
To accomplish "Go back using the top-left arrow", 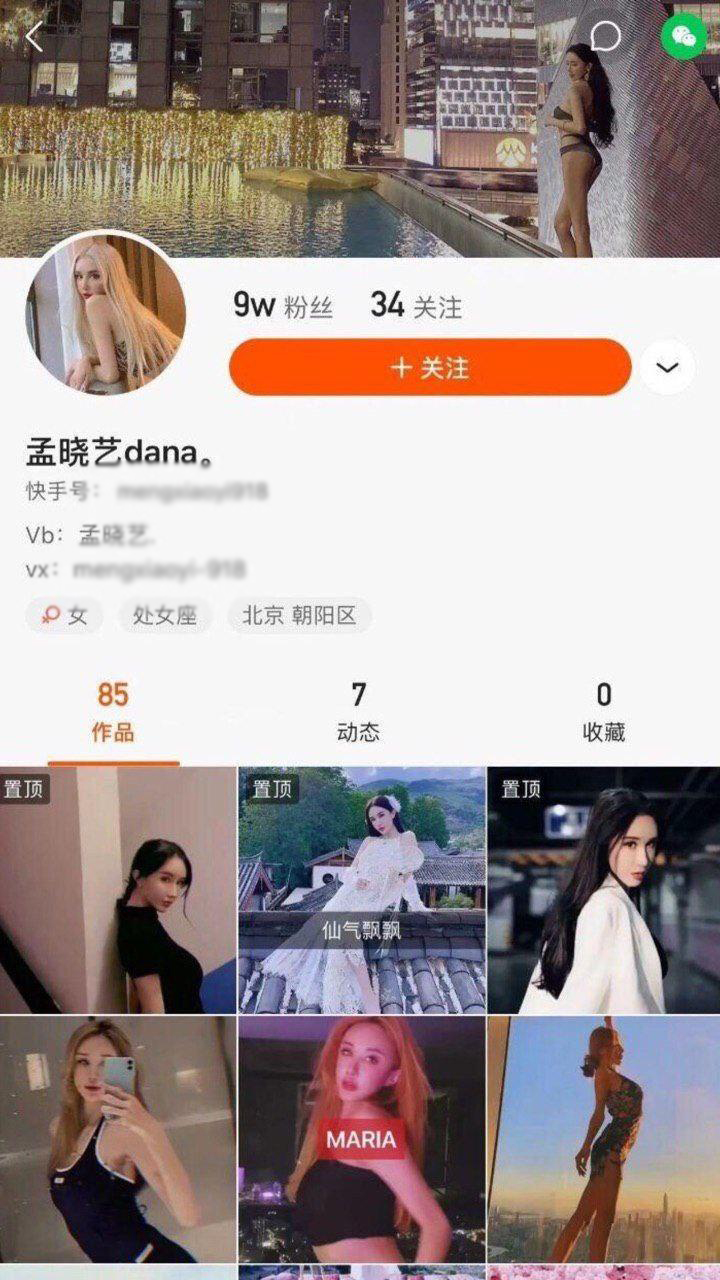I will (35, 38).
